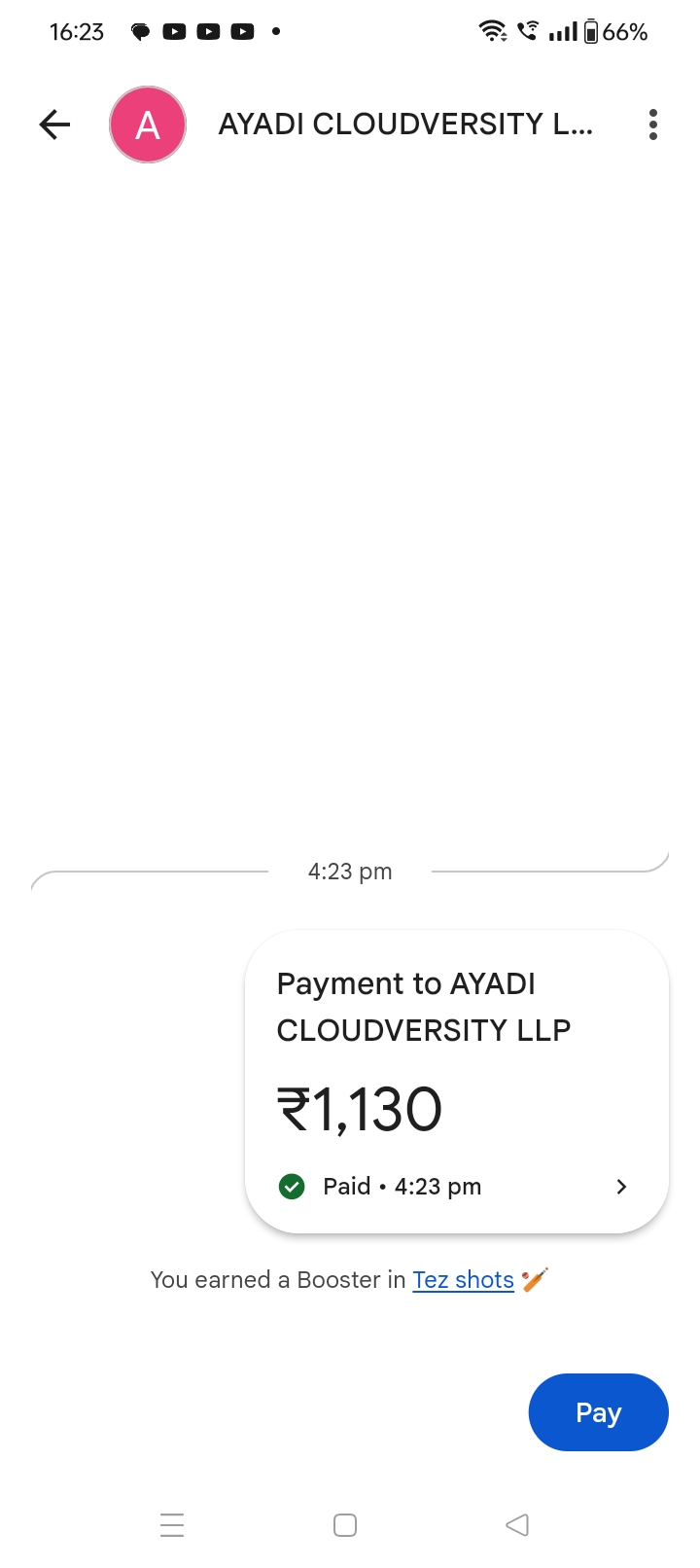The image size is (700, 1568).
Task: Go back using the top arrow
Action: click(55, 125)
